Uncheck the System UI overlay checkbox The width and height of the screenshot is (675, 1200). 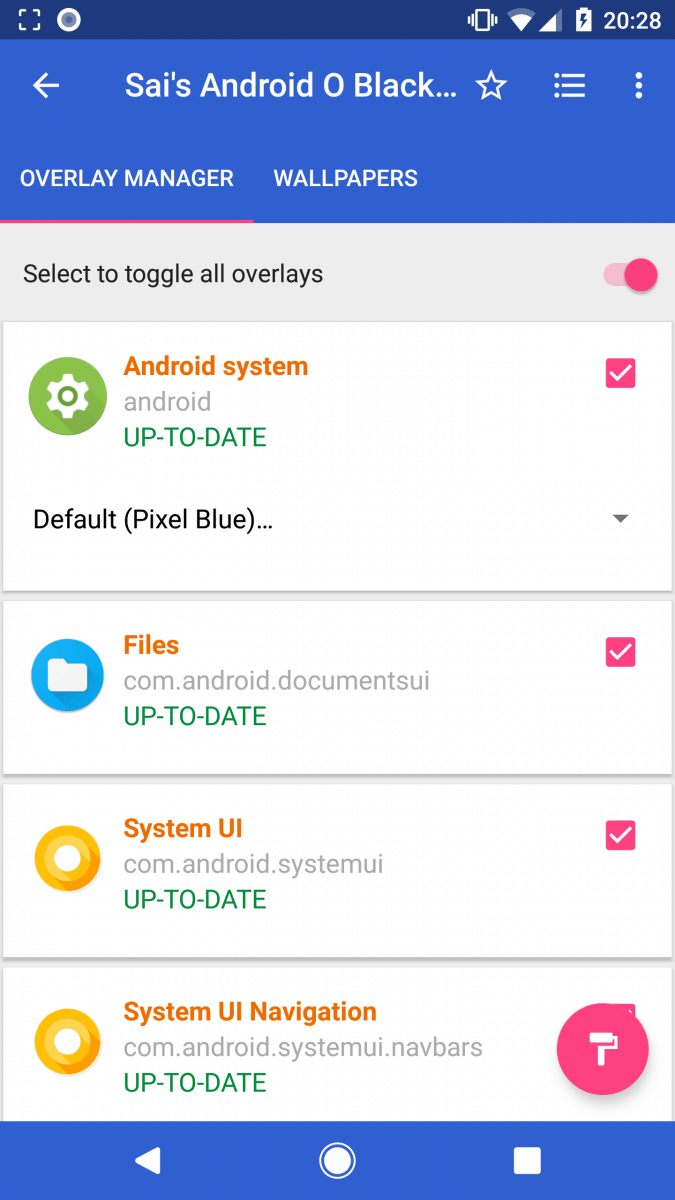[621, 835]
